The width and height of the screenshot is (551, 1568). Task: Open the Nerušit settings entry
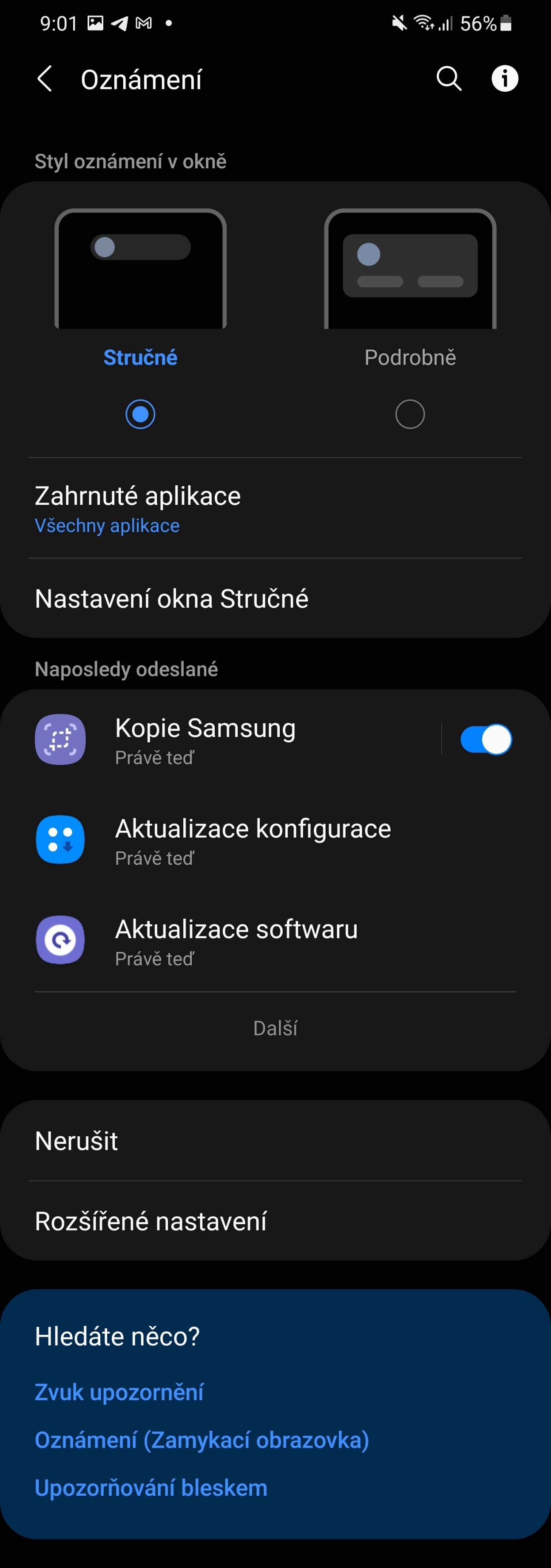275,1141
